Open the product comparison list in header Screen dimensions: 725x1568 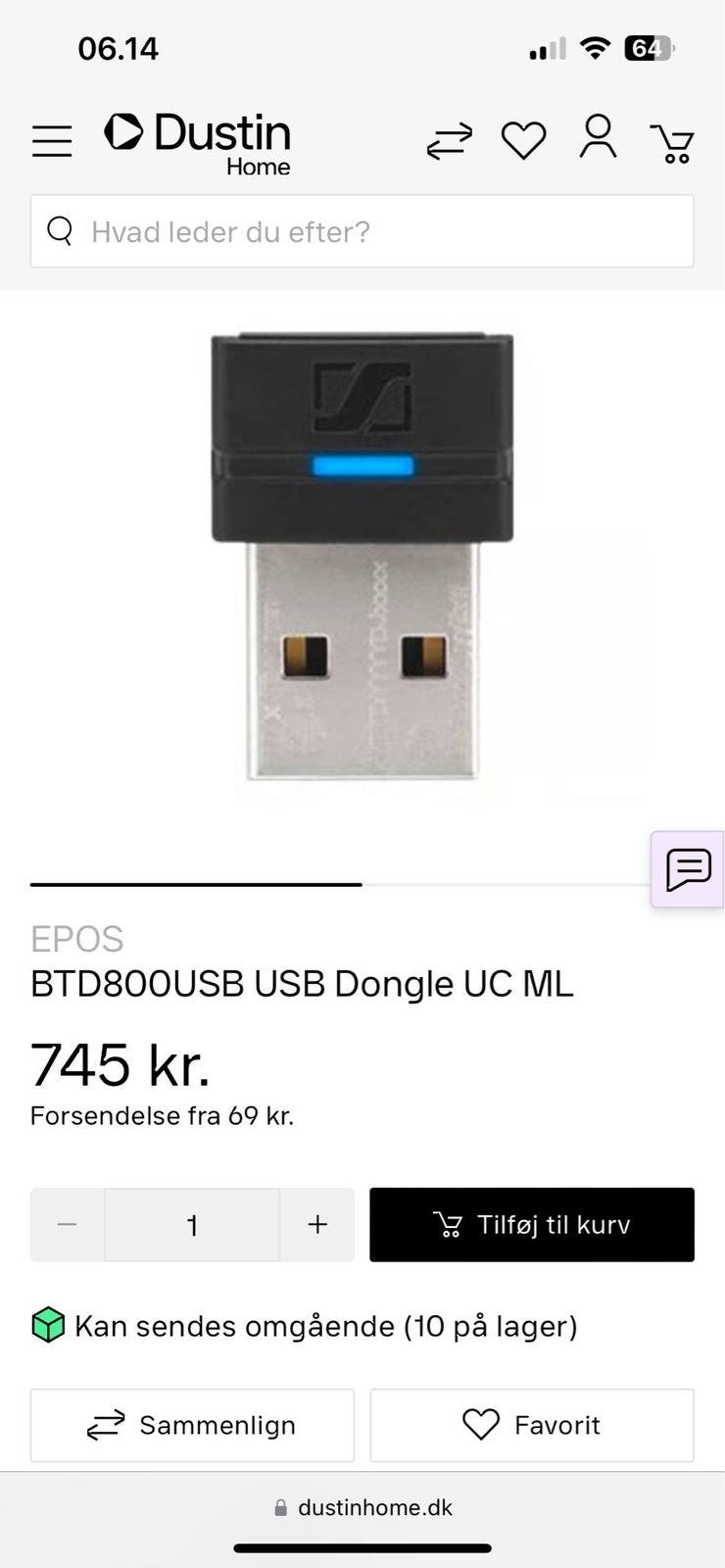pos(449,141)
